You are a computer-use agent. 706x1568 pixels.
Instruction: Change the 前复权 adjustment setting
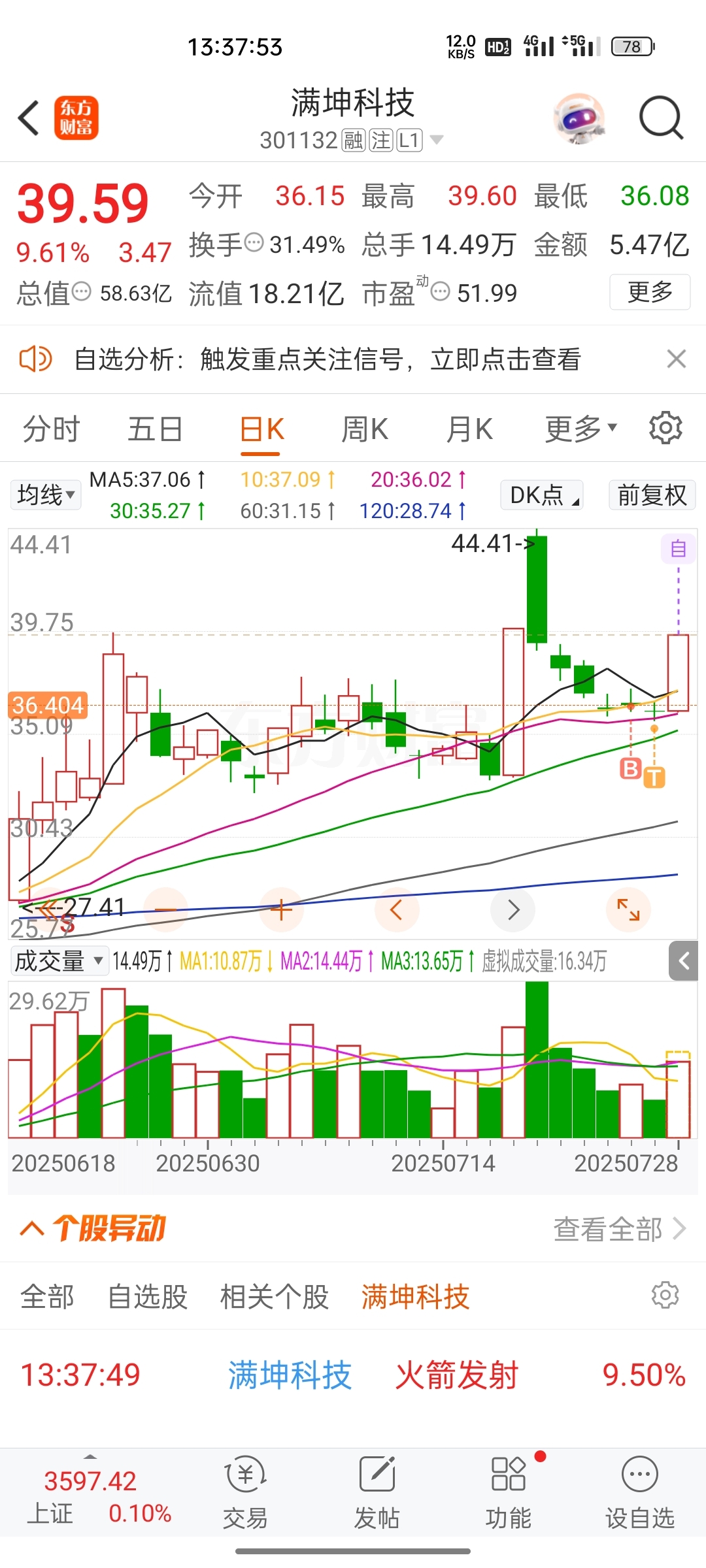click(652, 495)
